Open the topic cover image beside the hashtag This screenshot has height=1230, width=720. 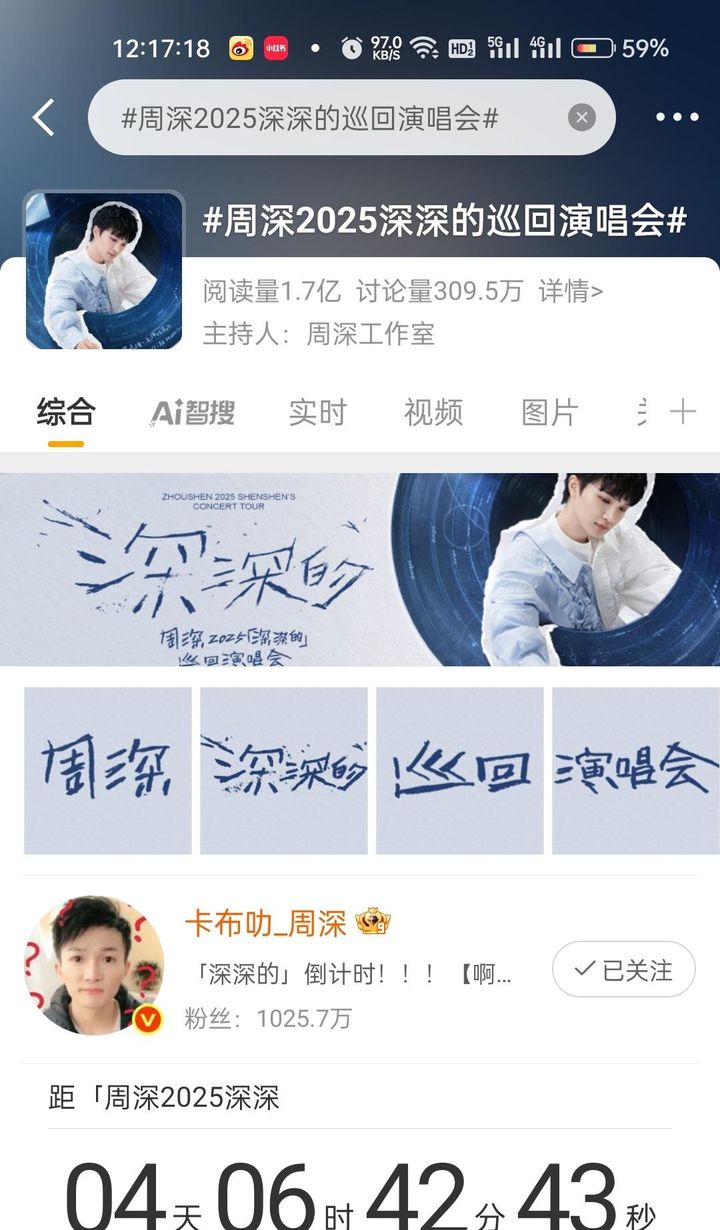point(104,271)
